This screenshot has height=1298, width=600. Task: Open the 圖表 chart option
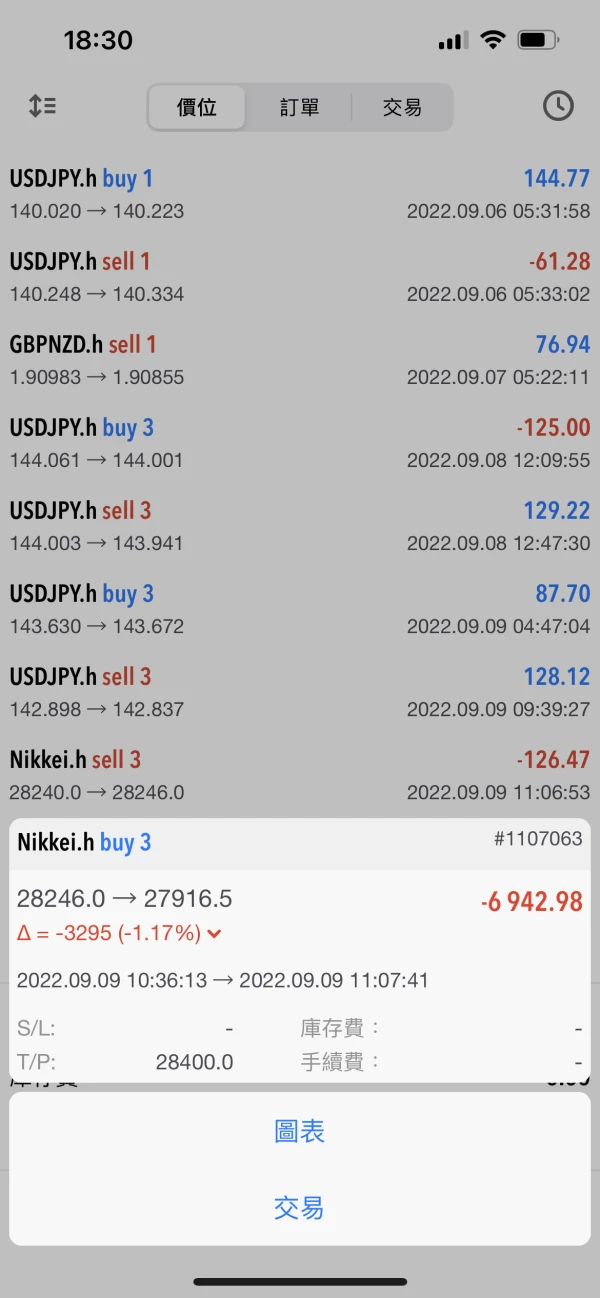299,1131
